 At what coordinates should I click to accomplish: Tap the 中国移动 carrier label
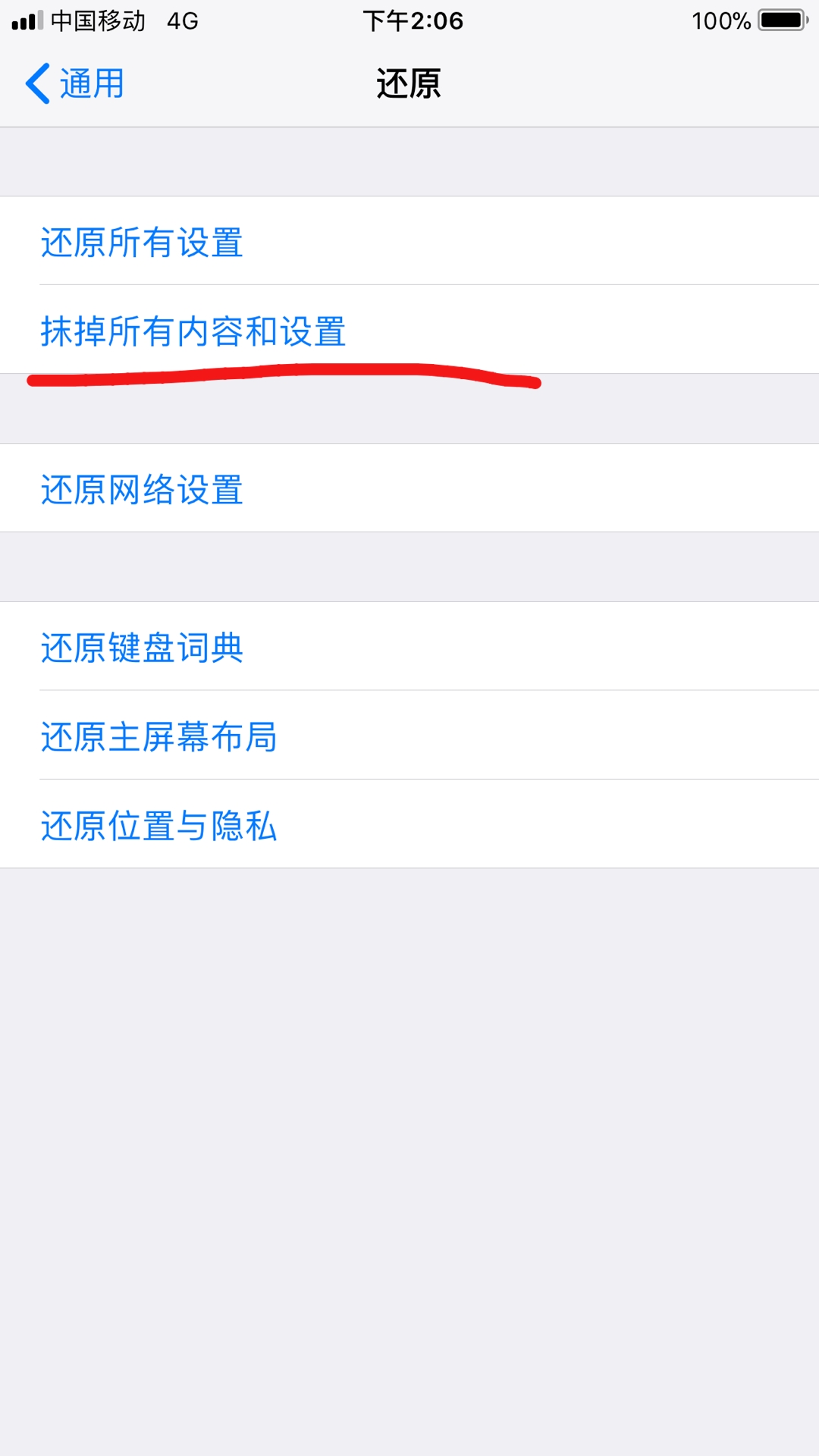(x=99, y=21)
